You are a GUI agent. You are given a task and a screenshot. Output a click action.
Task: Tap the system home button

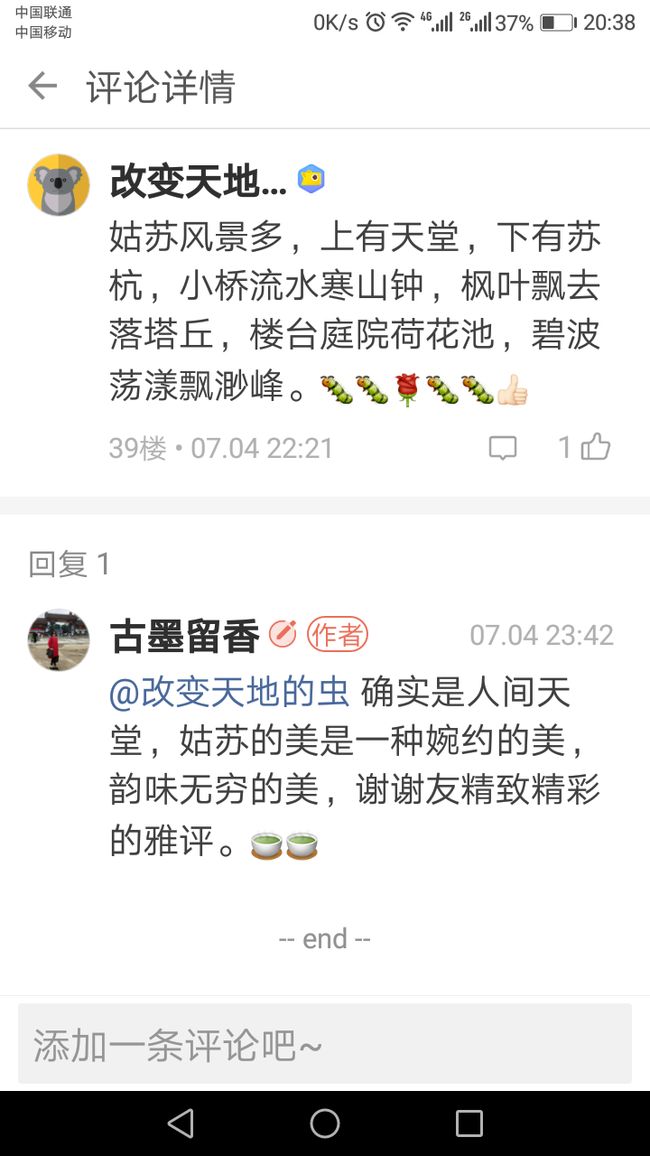[324, 1124]
